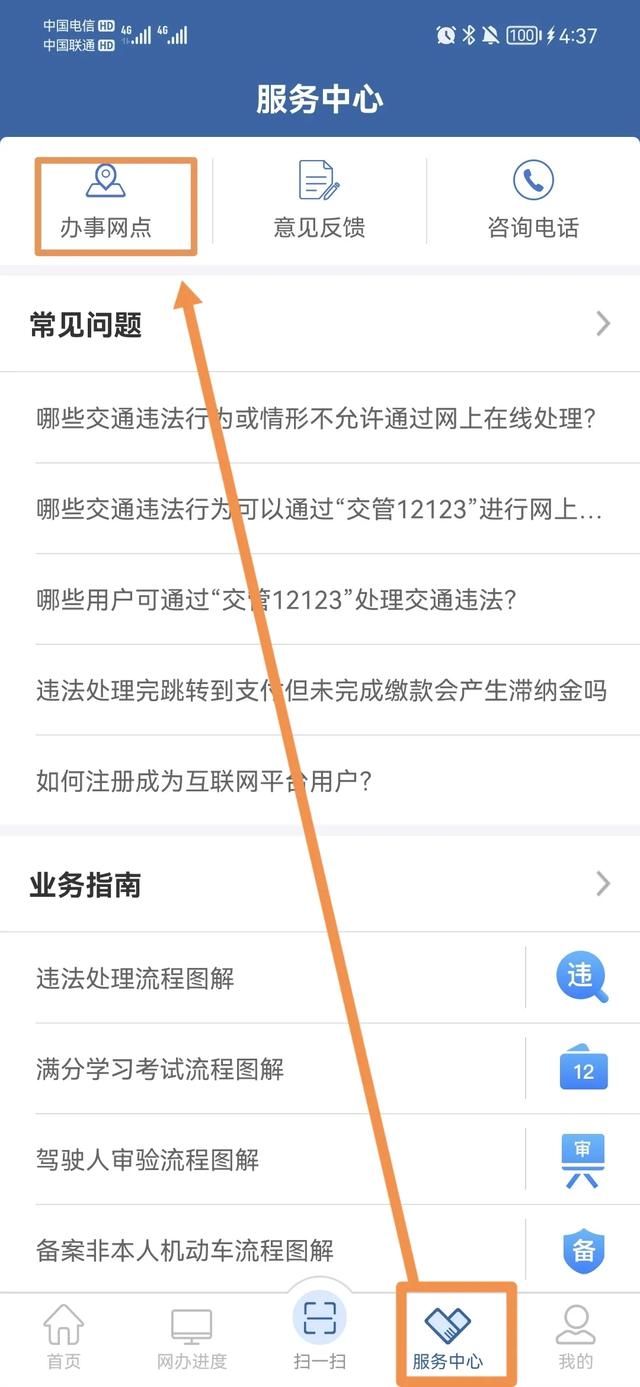Open 如何注册成为互联网平台用户 question
640x1387 pixels.
coord(205,781)
